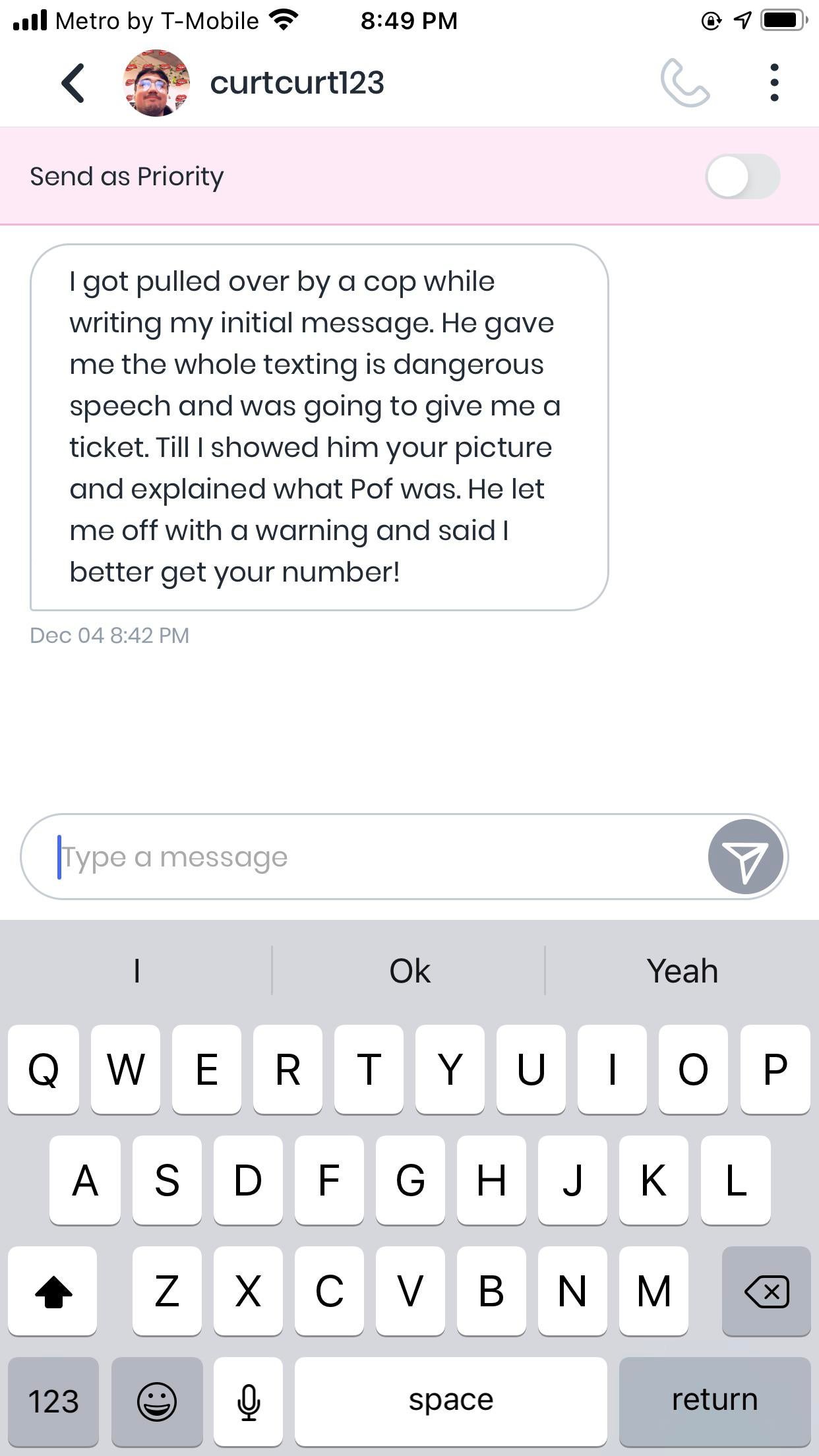
Task: Open the emoji keyboard
Action: pos(157,1401)
